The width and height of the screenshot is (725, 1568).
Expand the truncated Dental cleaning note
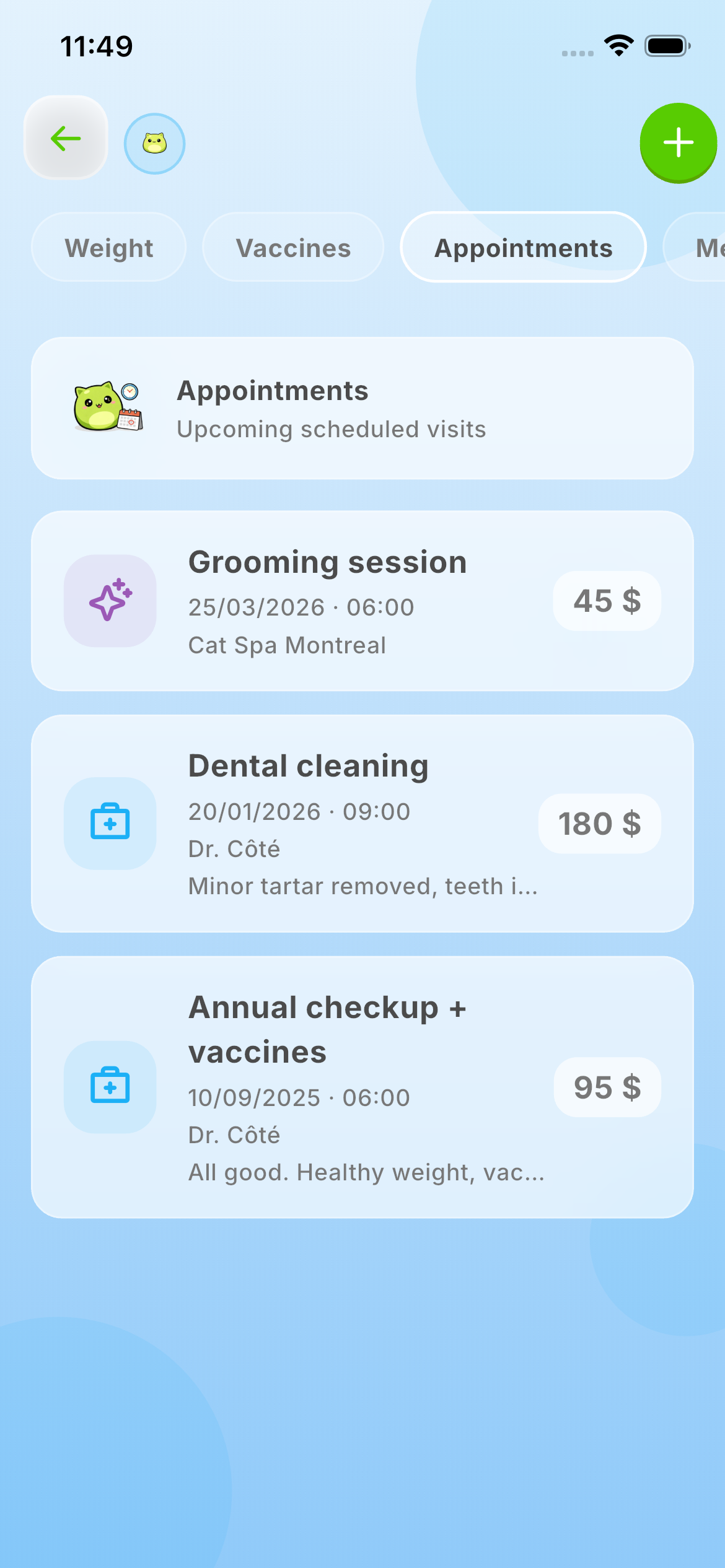point(362,886)
